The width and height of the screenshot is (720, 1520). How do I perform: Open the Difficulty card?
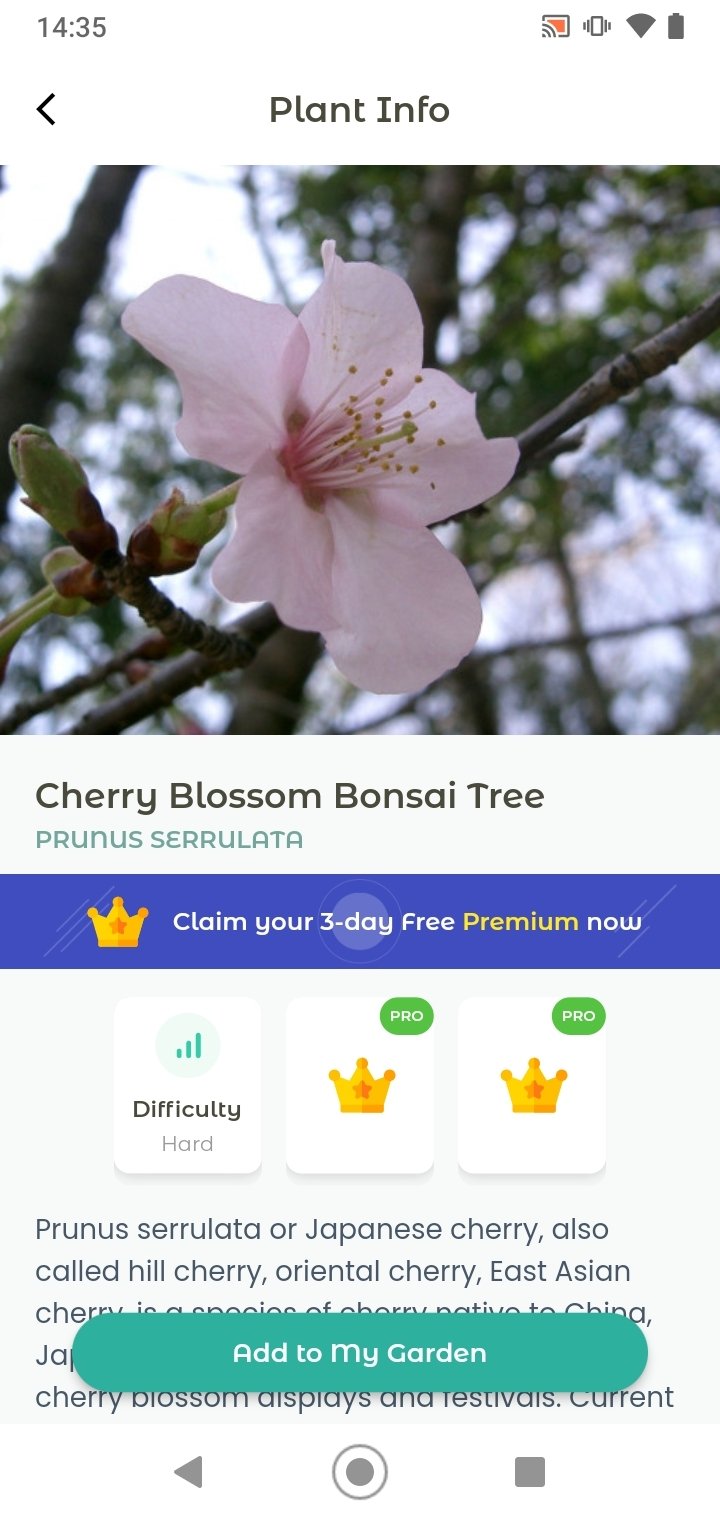pyautogui.click(x=188, y=1085)
